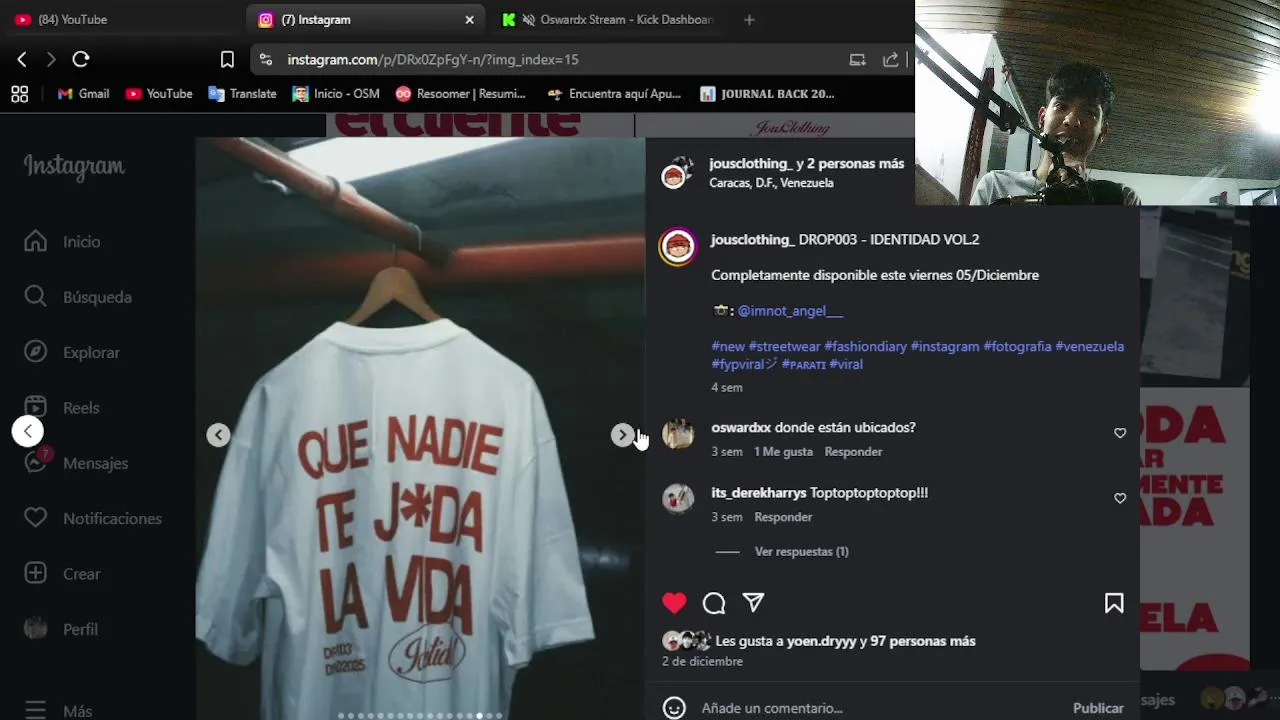Image resolution: width=1280 pixels, height=720 pixels.
Task: Expand Ver respuestas (1)
Action: tap(801, 552)
